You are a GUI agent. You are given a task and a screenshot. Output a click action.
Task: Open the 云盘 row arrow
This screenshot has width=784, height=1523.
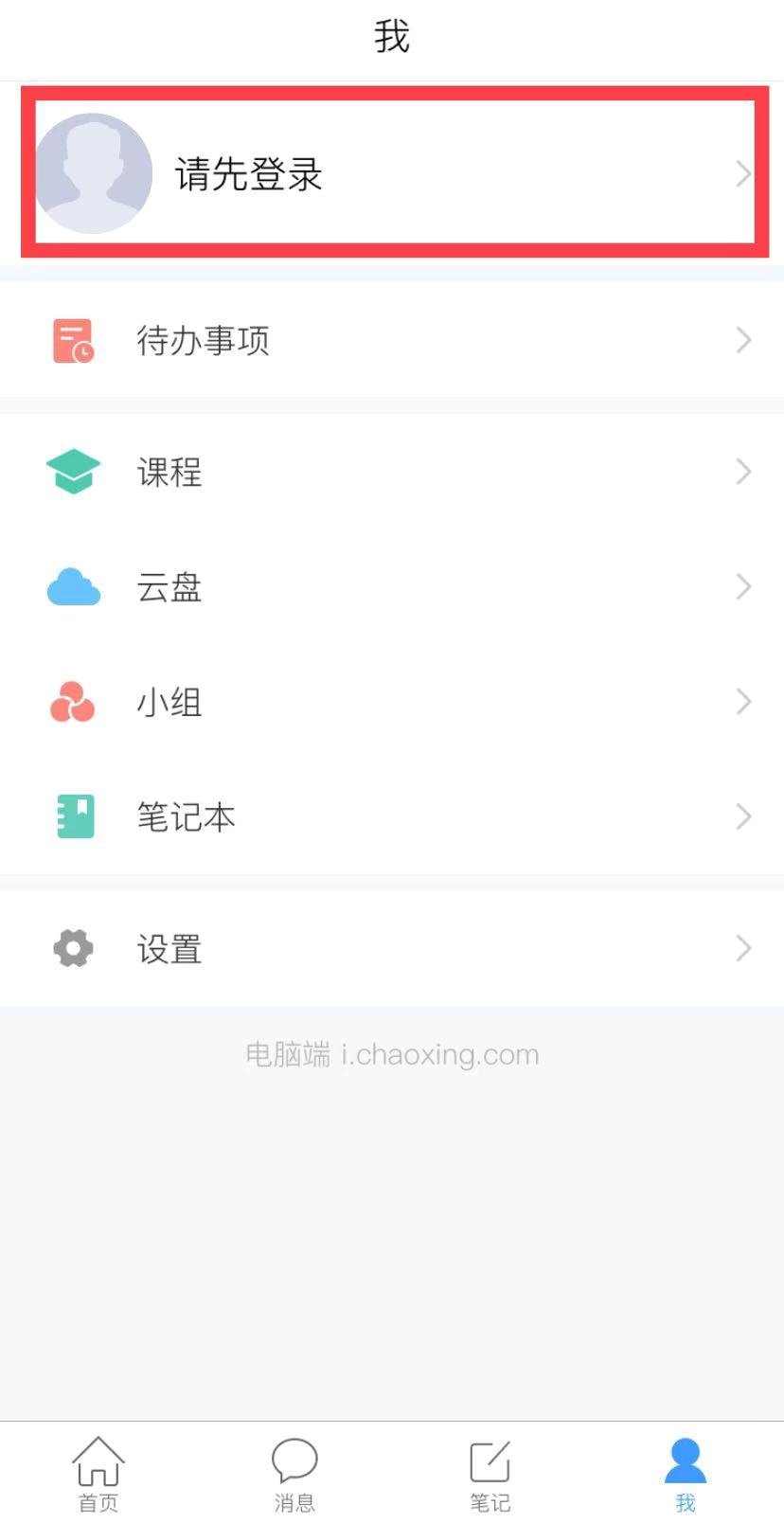743,587
